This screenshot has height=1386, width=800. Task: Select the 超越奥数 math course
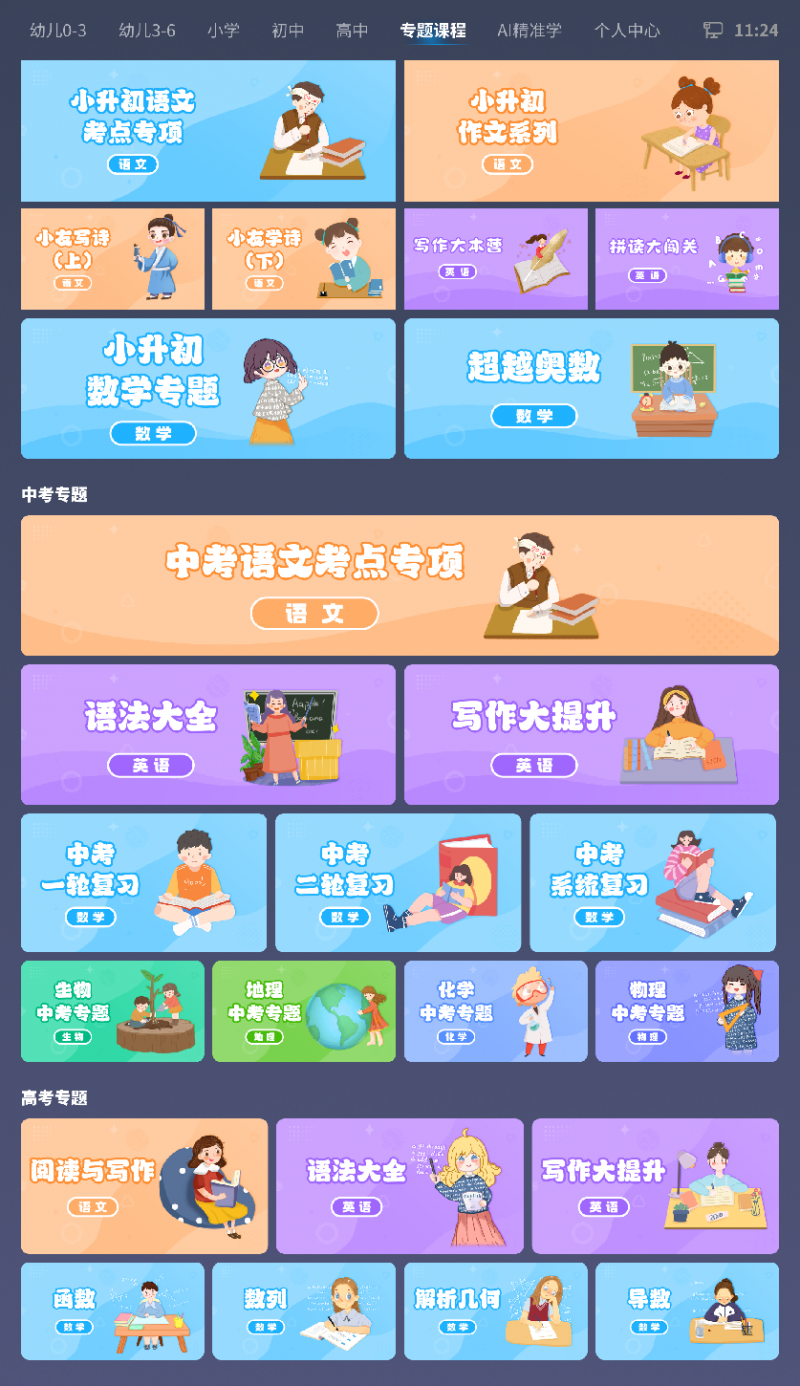pos(591,388)
